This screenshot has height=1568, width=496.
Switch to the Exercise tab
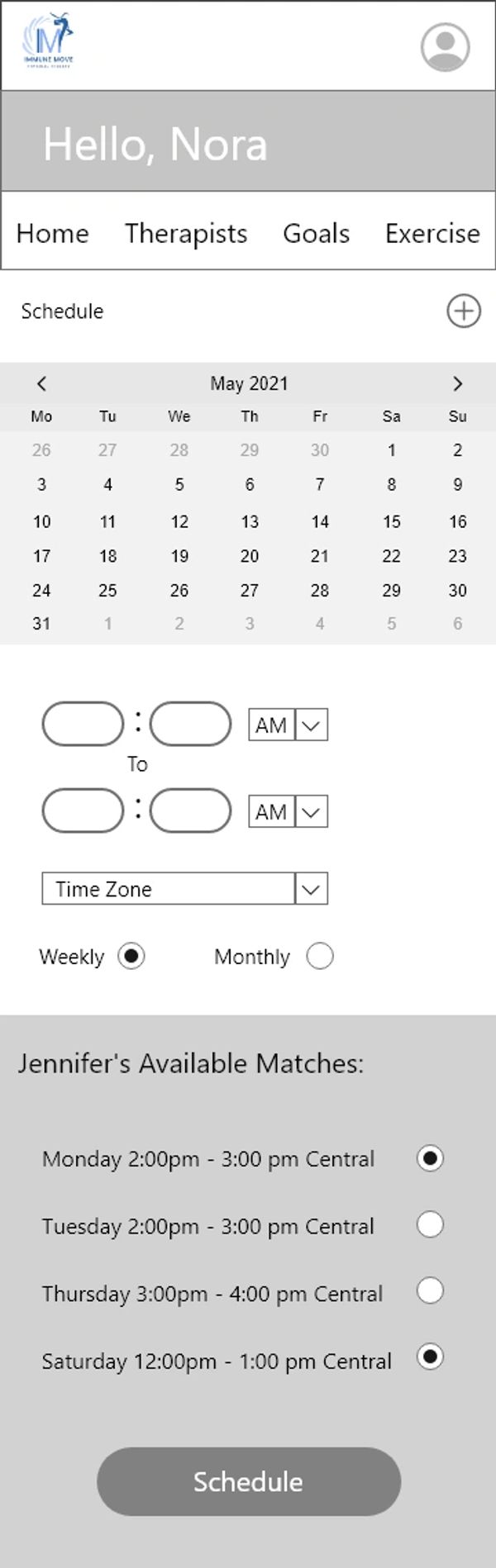[432, 234]
